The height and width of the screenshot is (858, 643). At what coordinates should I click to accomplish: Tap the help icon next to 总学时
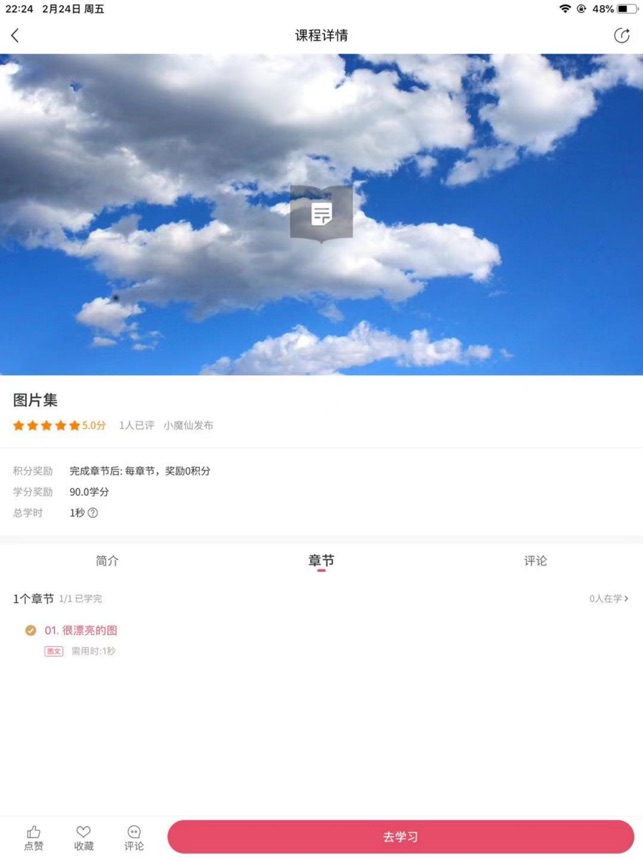point(93,513)
